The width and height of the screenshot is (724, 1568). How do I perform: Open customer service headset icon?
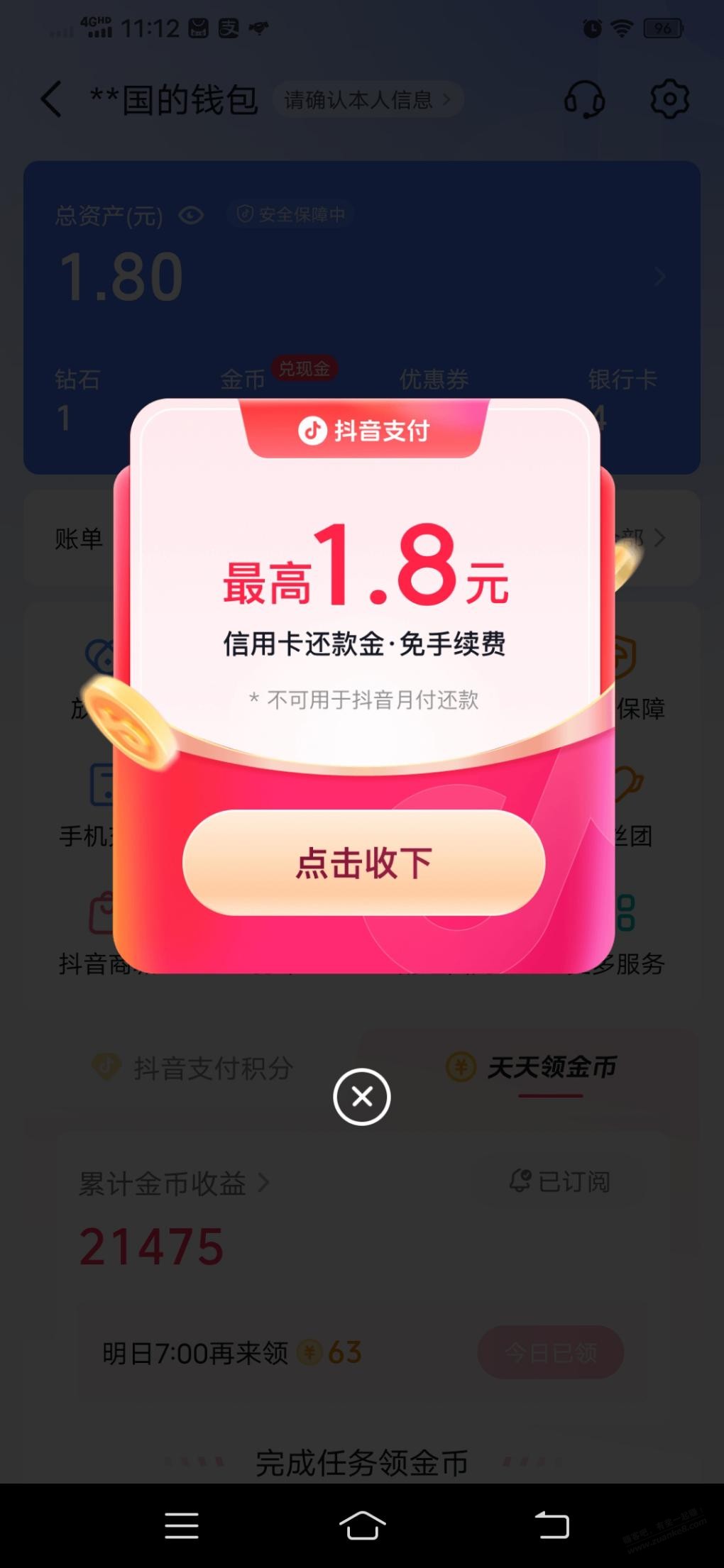pos(584,99)
